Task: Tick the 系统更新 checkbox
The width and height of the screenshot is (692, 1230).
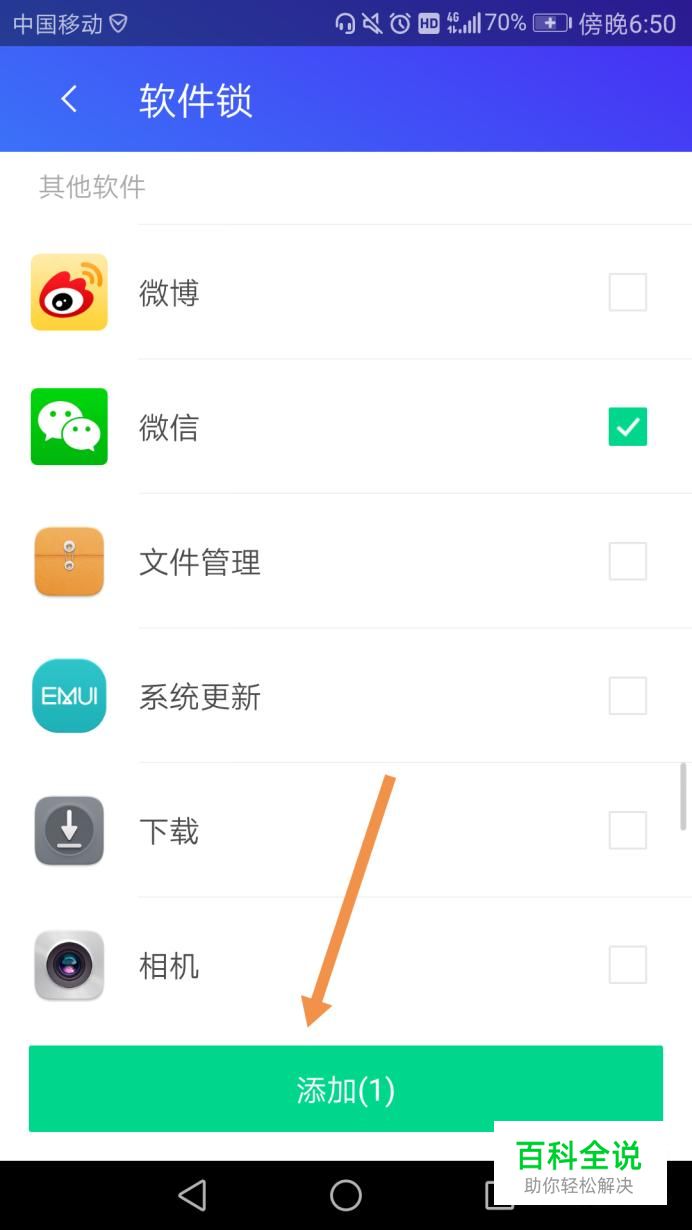Action: (x=628, y=696)
